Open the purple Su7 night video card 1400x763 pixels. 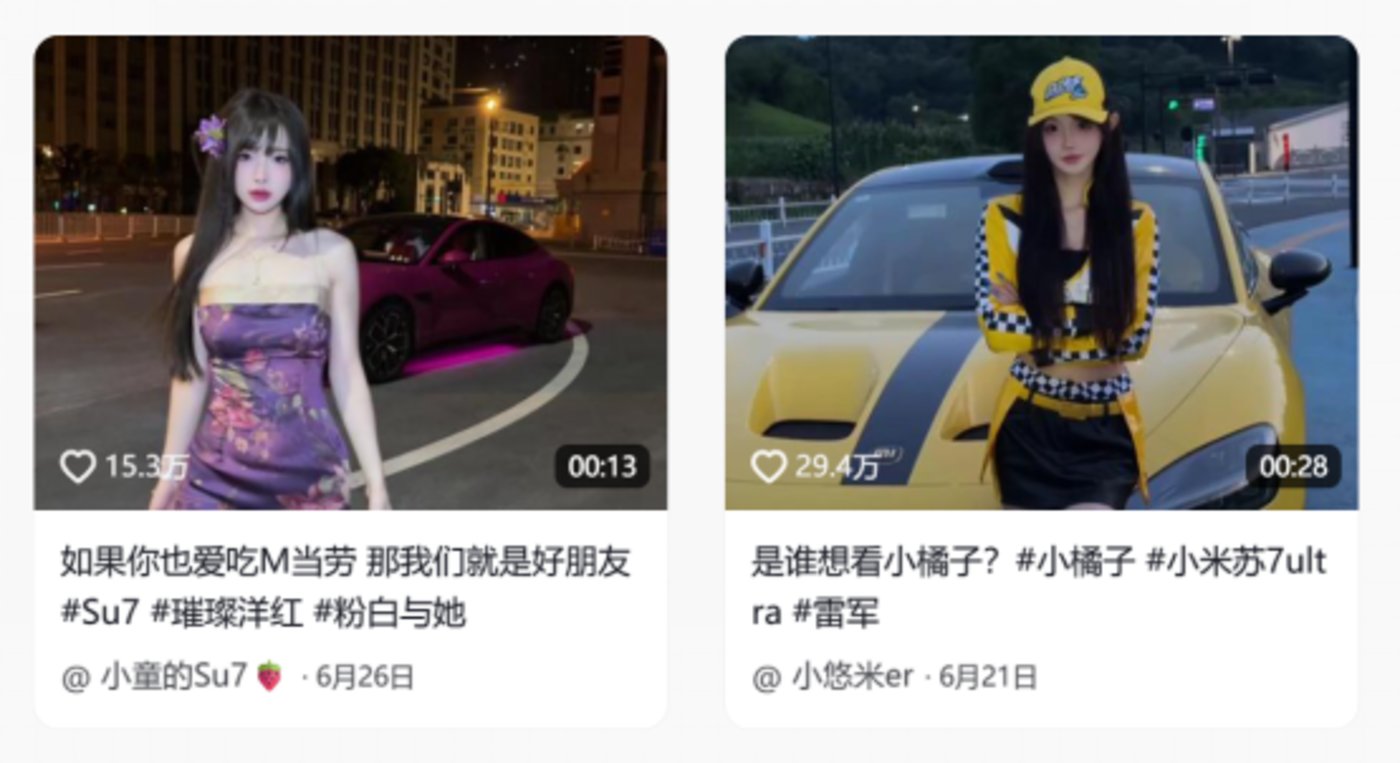[x=350, y=272]
